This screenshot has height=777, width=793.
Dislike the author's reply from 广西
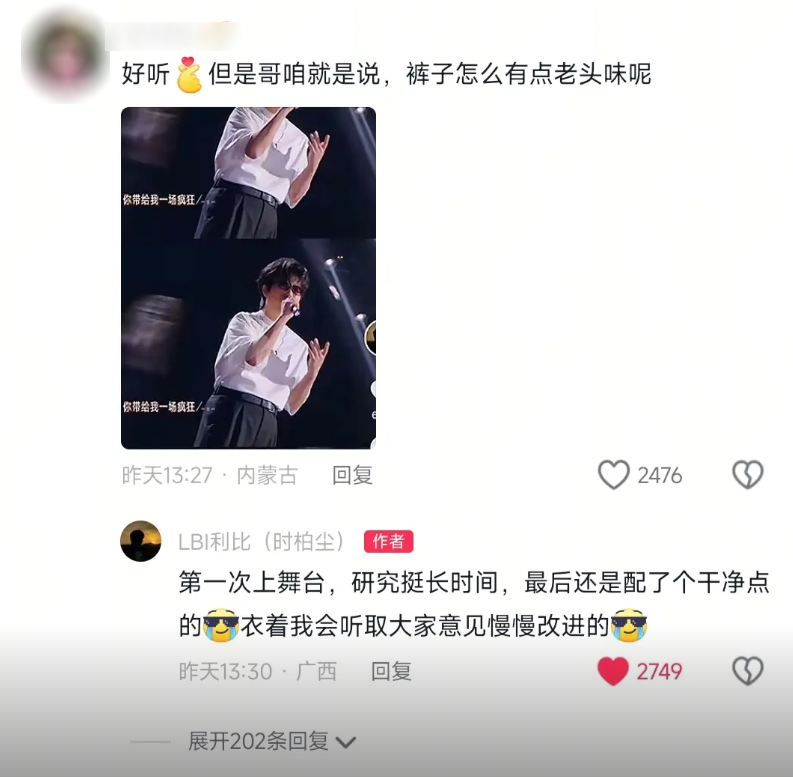click(x=747, y=671)
